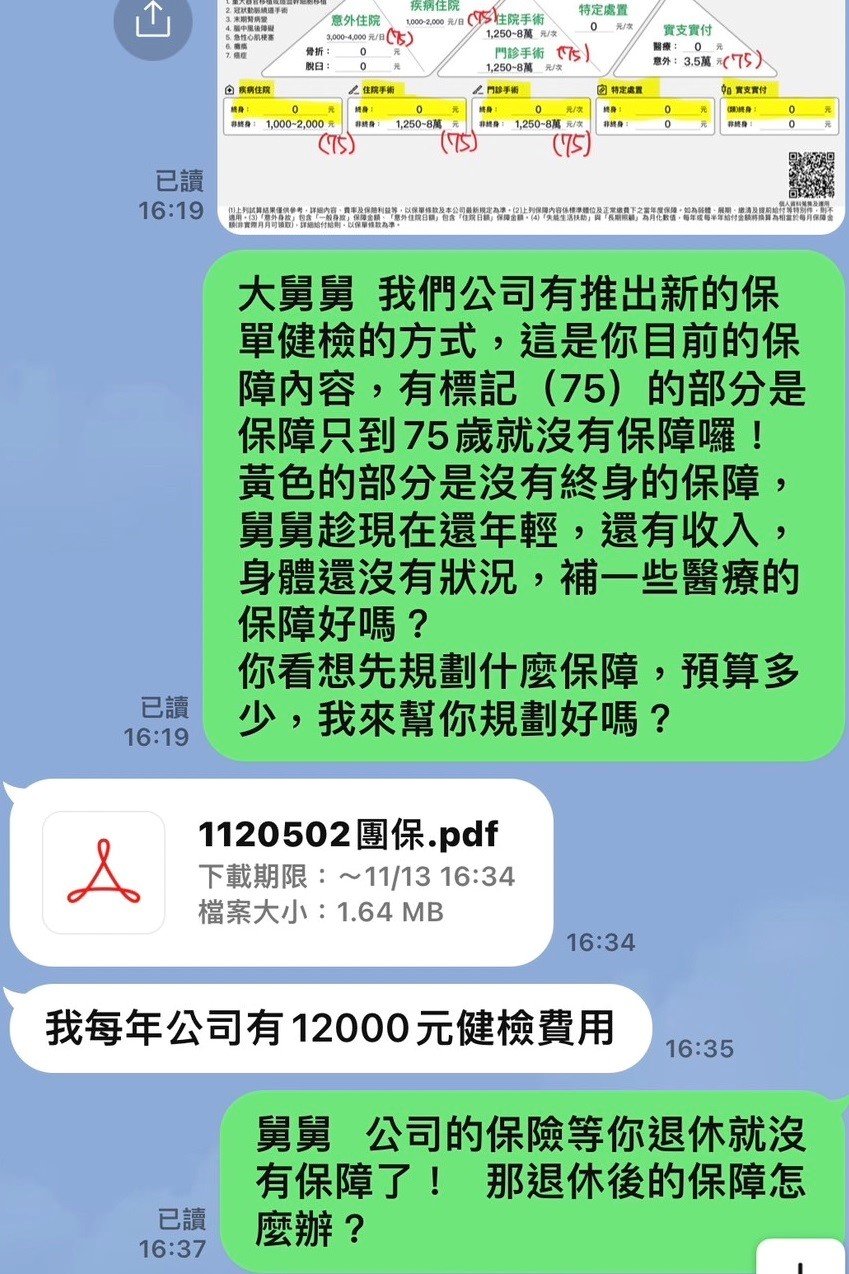
Task: Open the 1120502團保.pdf file
Action: click(x=280, y=872)
